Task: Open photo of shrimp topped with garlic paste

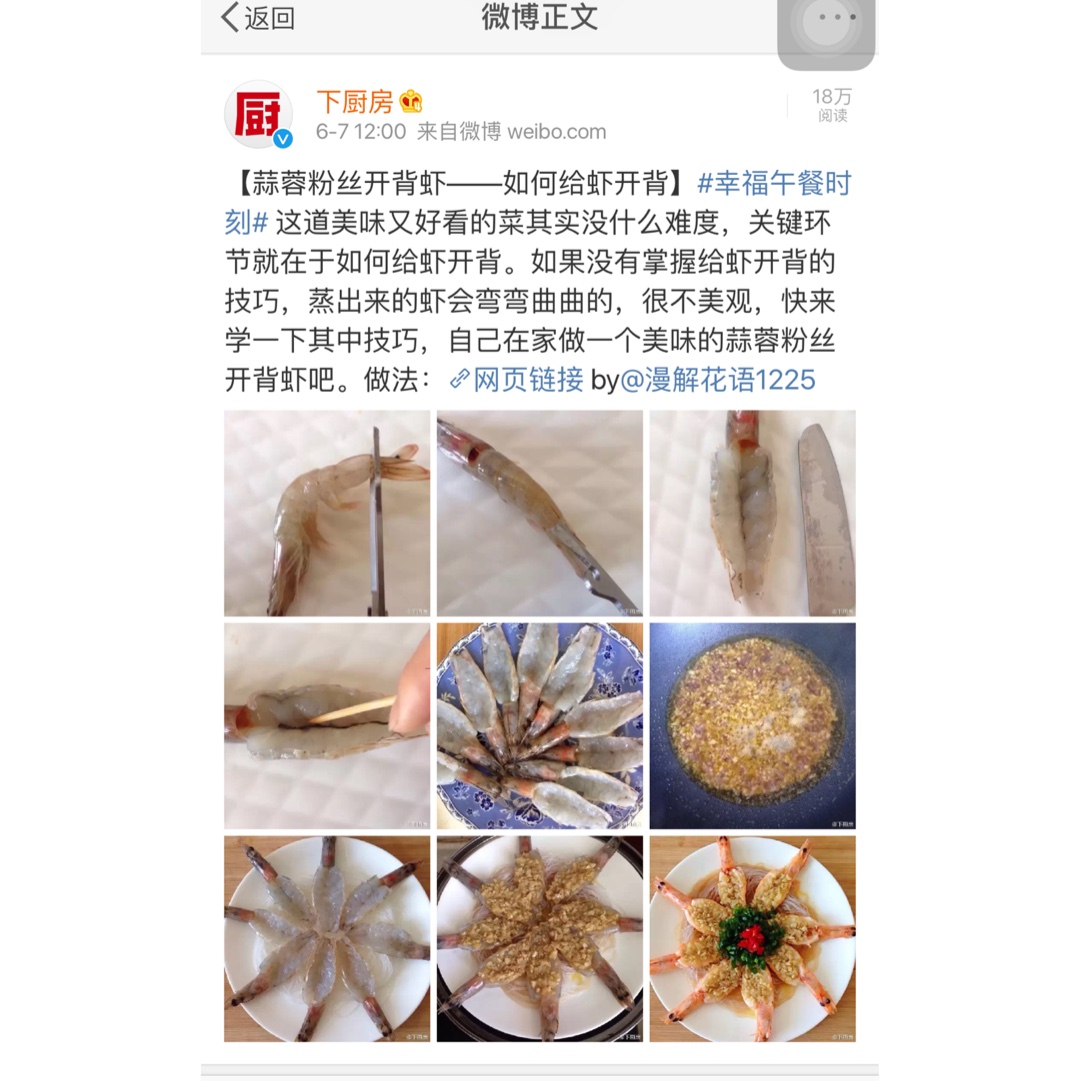Action: (540, 939)
